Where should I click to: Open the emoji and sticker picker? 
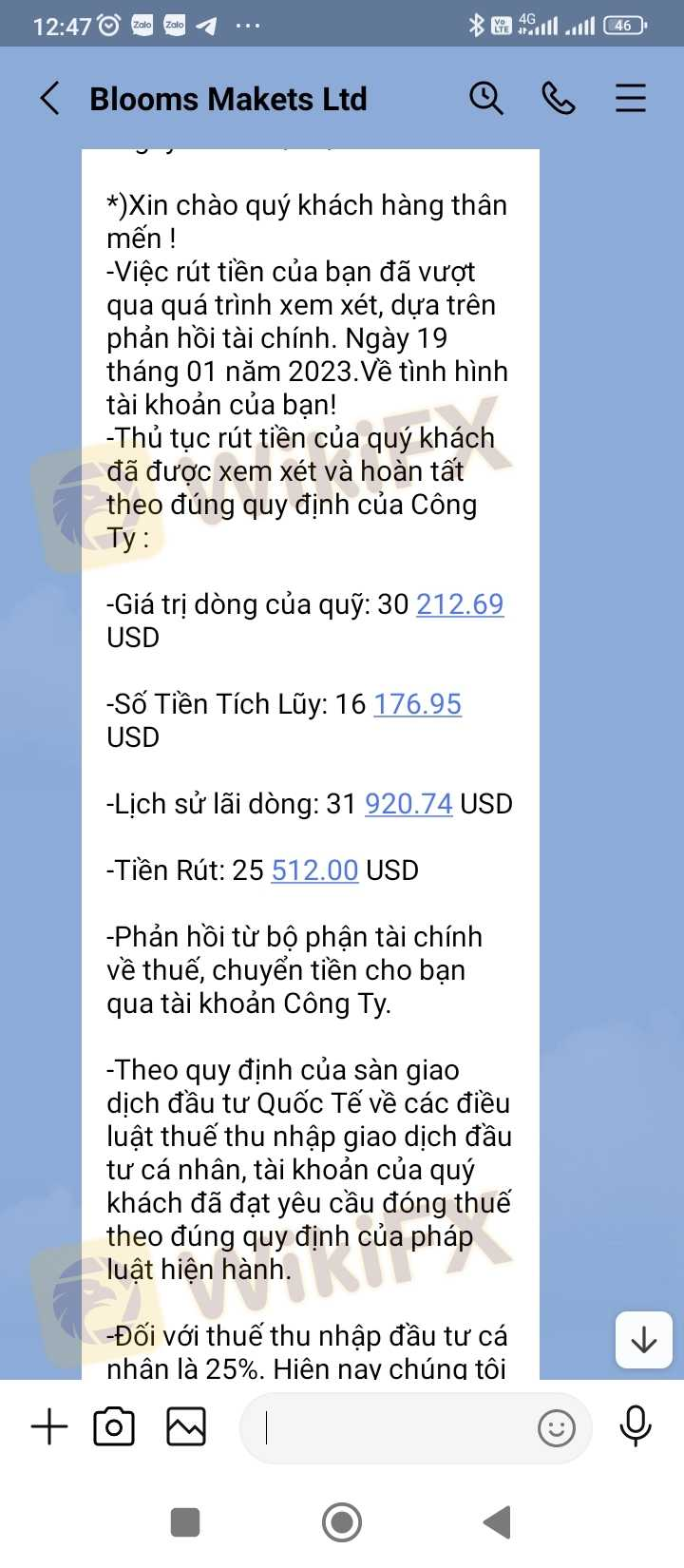coord(556,1427)
